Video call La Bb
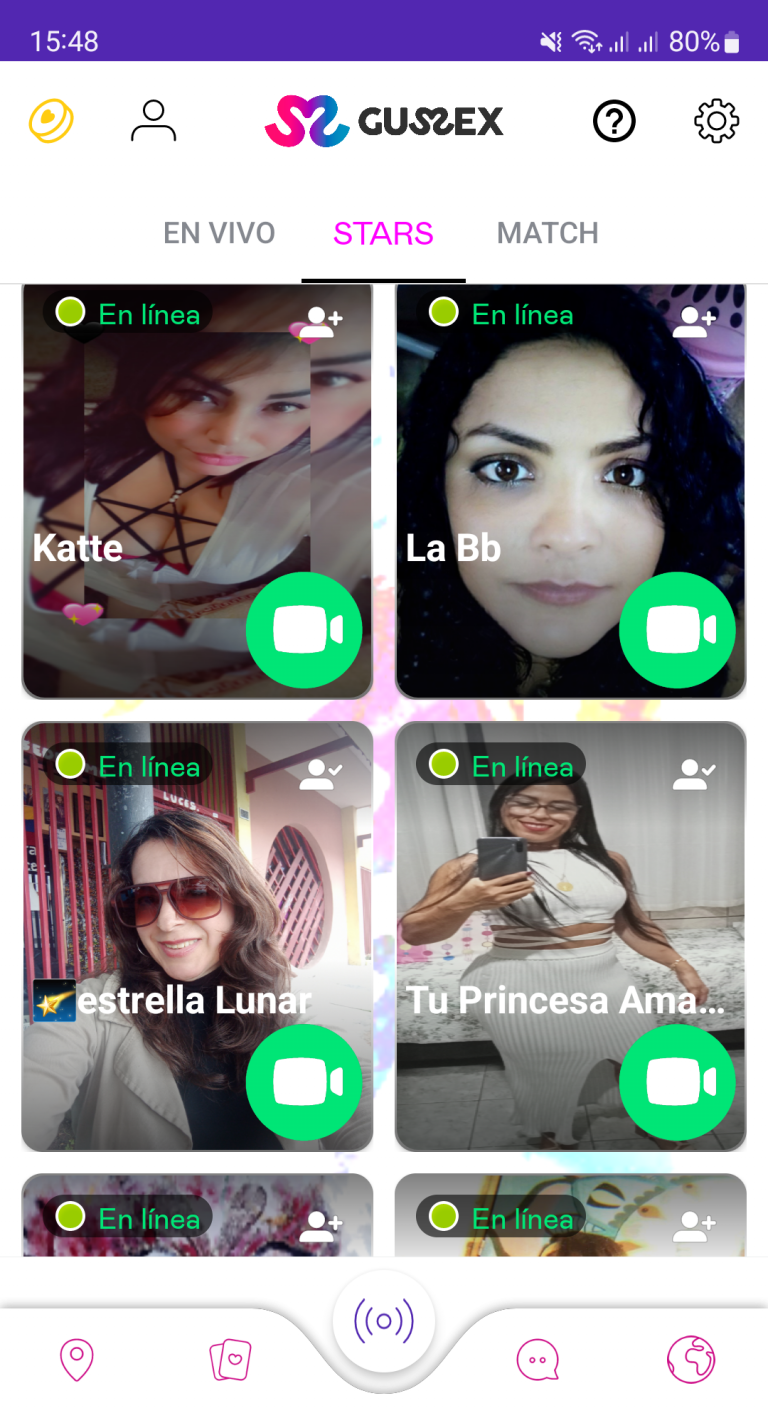The width and height of the screenshot is (768, 1408). [677, 630]
